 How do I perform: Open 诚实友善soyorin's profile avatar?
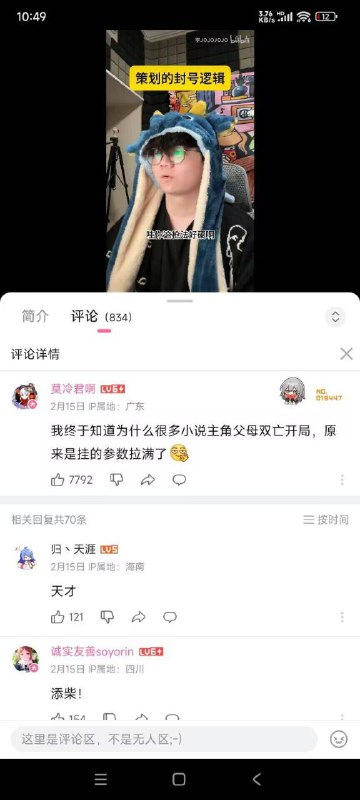pos(25,659)
